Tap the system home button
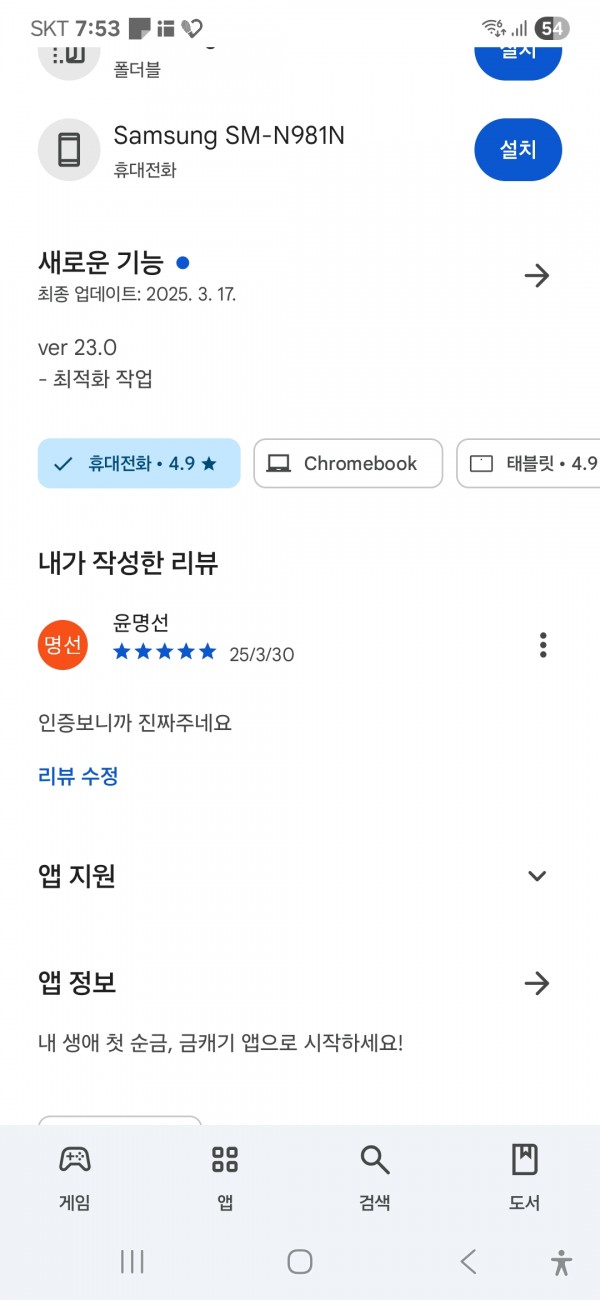The width and height of the screenshot is (600, 1300). pos(300,1261)
